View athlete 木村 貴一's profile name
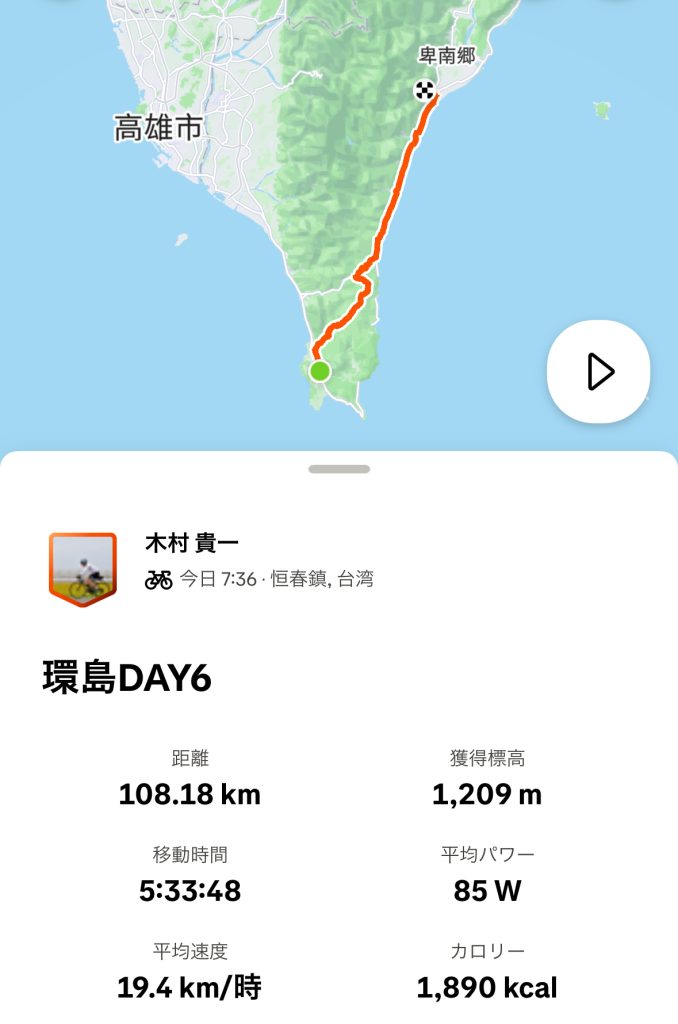678x1024 pixels. click(x=192, y=544)
